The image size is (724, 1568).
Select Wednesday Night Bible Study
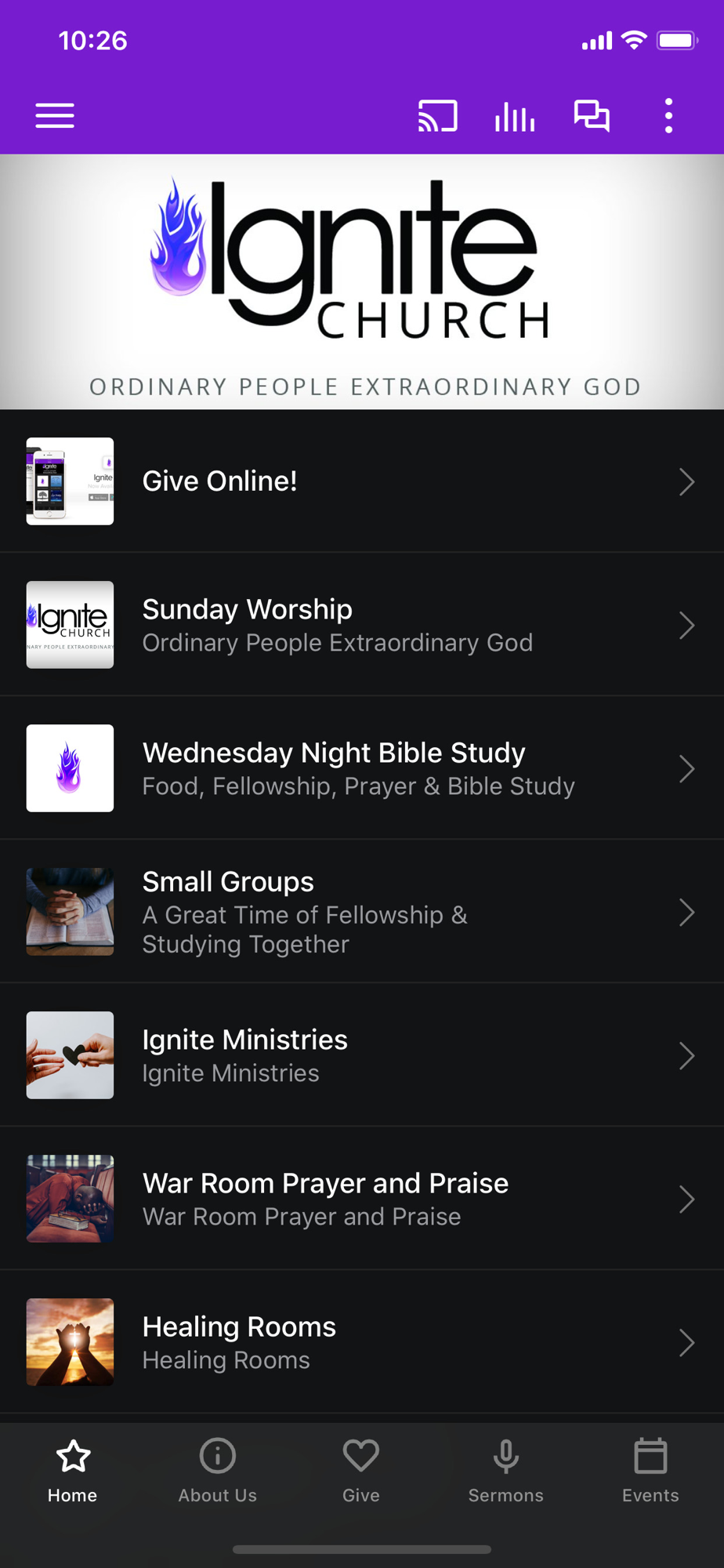(361, 768)
